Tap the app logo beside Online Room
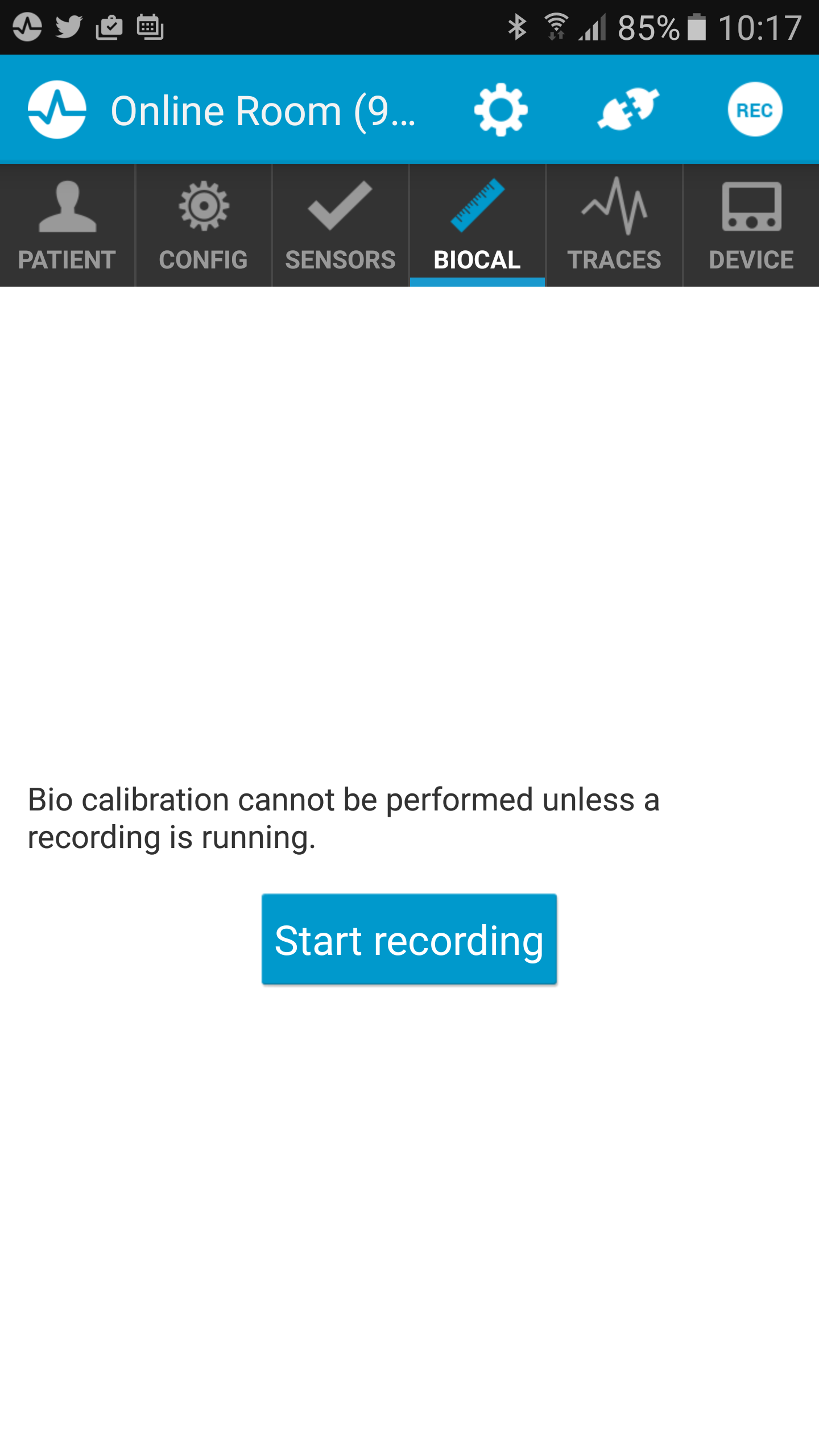Viewport: 819px width, 1456px height. click(57, 110)
